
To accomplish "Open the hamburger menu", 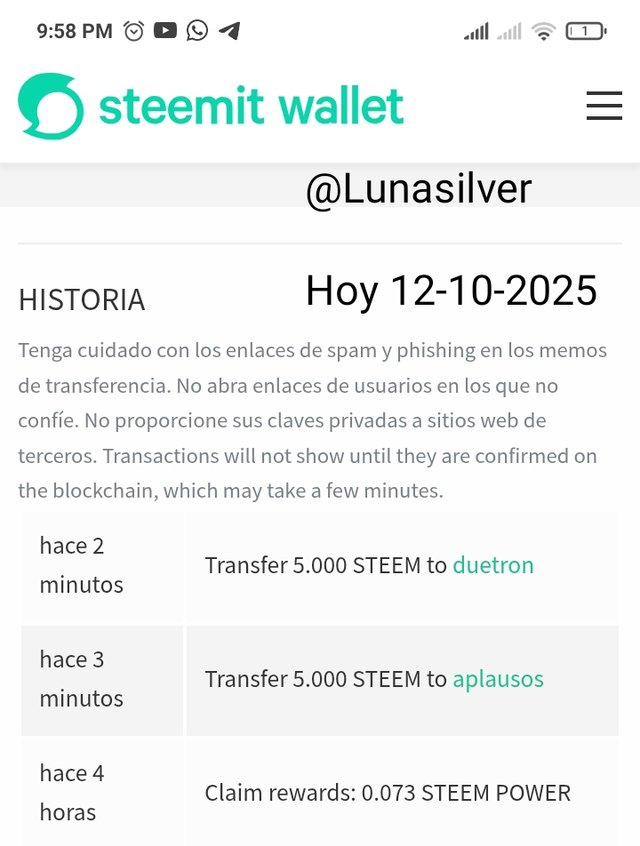I will click(604, 105).
